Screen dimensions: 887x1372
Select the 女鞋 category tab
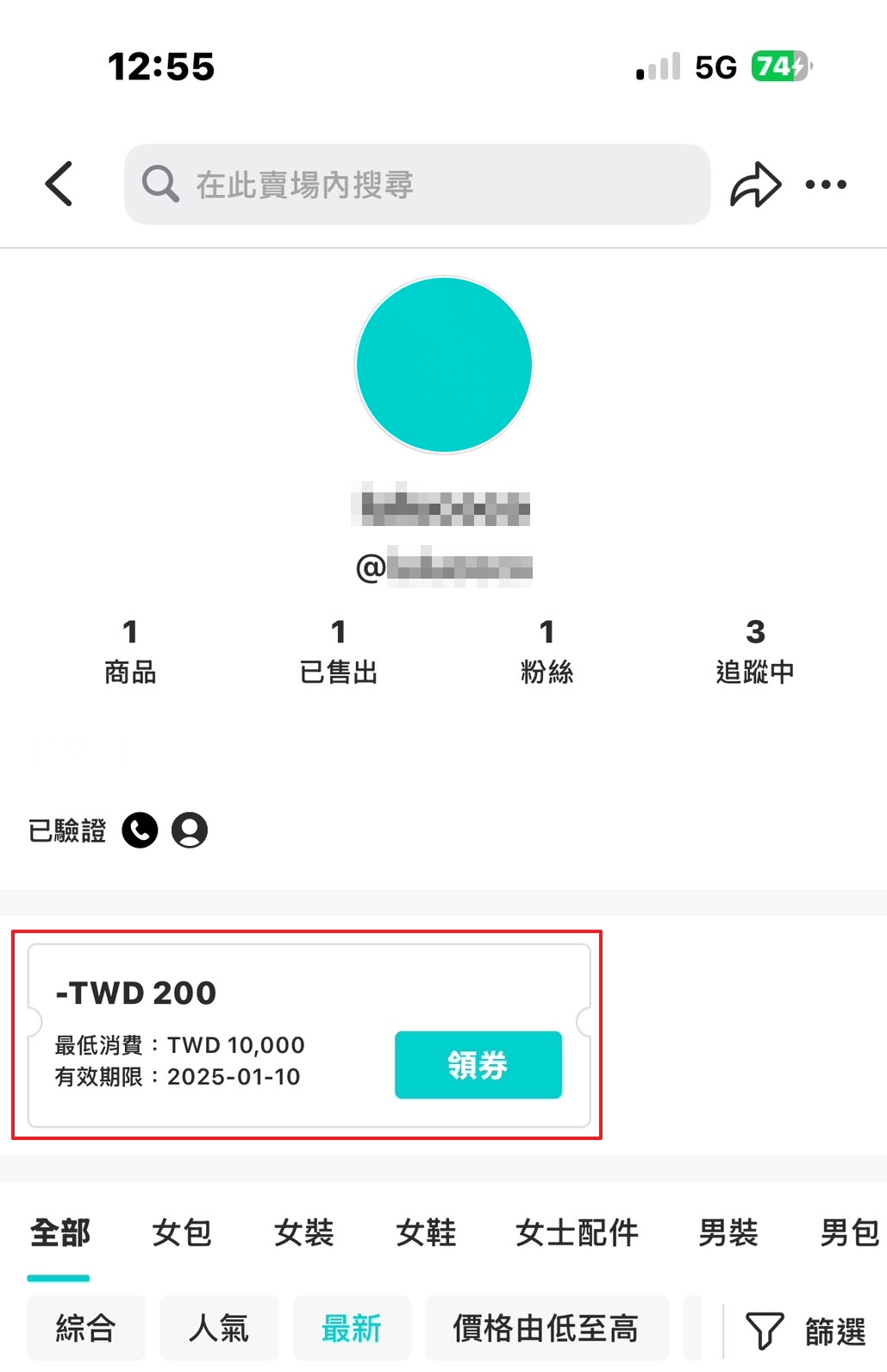tap(426, 1233)
